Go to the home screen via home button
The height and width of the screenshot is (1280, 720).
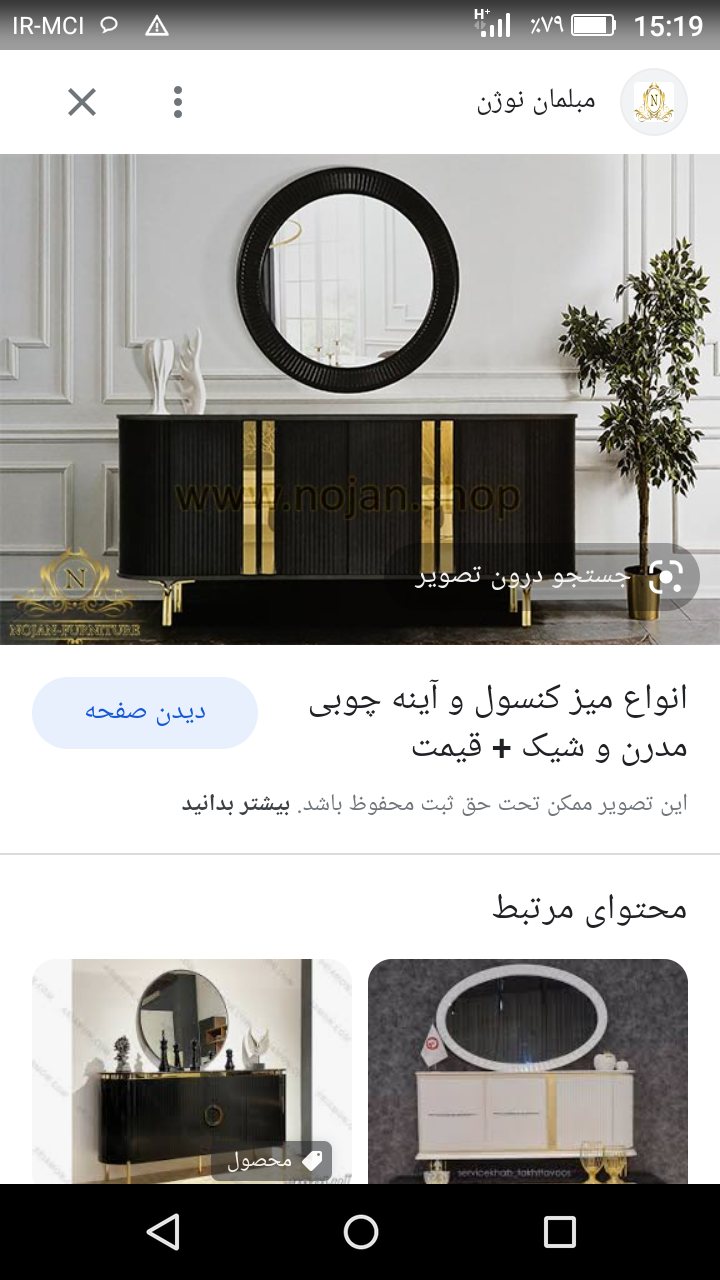pos(360,1232)
